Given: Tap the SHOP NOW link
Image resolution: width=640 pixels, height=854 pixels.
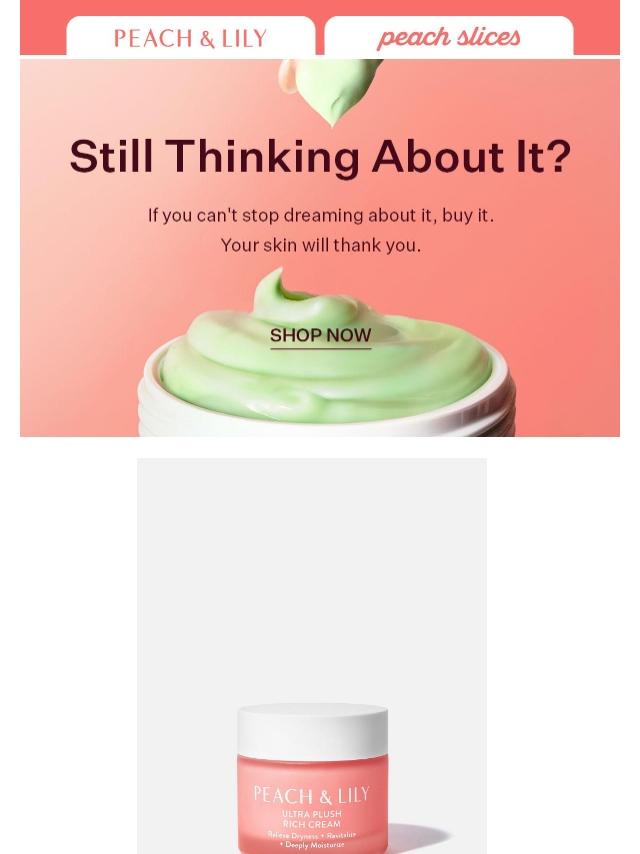Looking at the screenshot, I should pyautogui.click(x=320, y=336).
